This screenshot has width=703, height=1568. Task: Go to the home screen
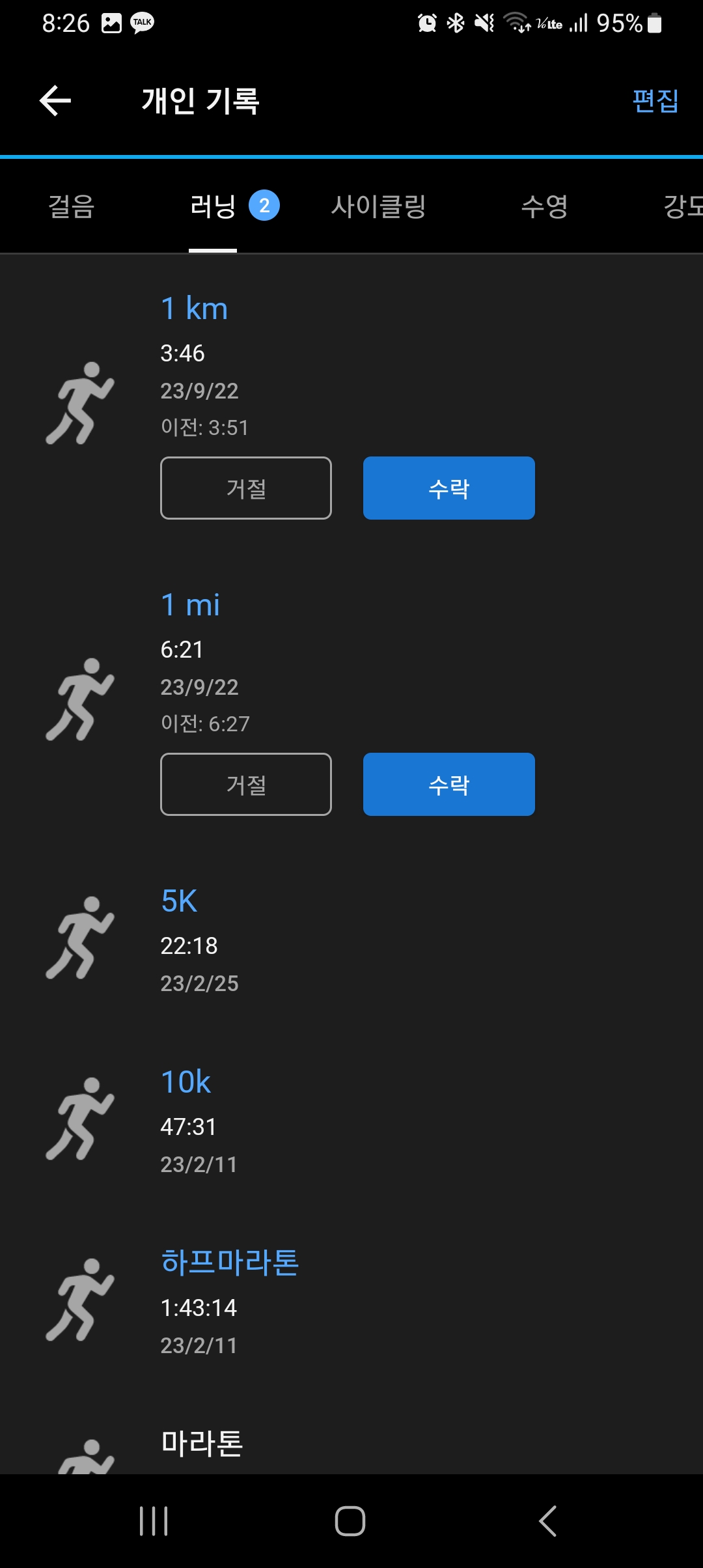click(350, 1521)
